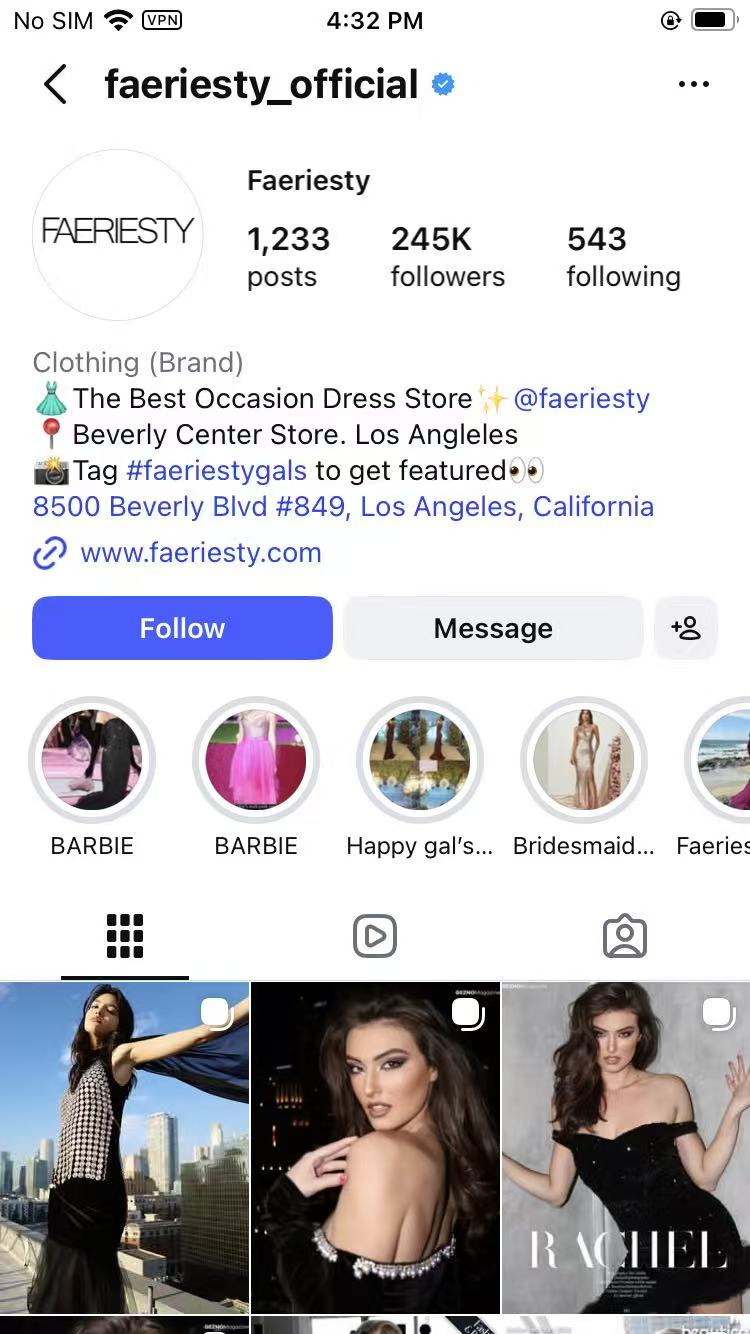View the 245K followers list

point(447,256)
